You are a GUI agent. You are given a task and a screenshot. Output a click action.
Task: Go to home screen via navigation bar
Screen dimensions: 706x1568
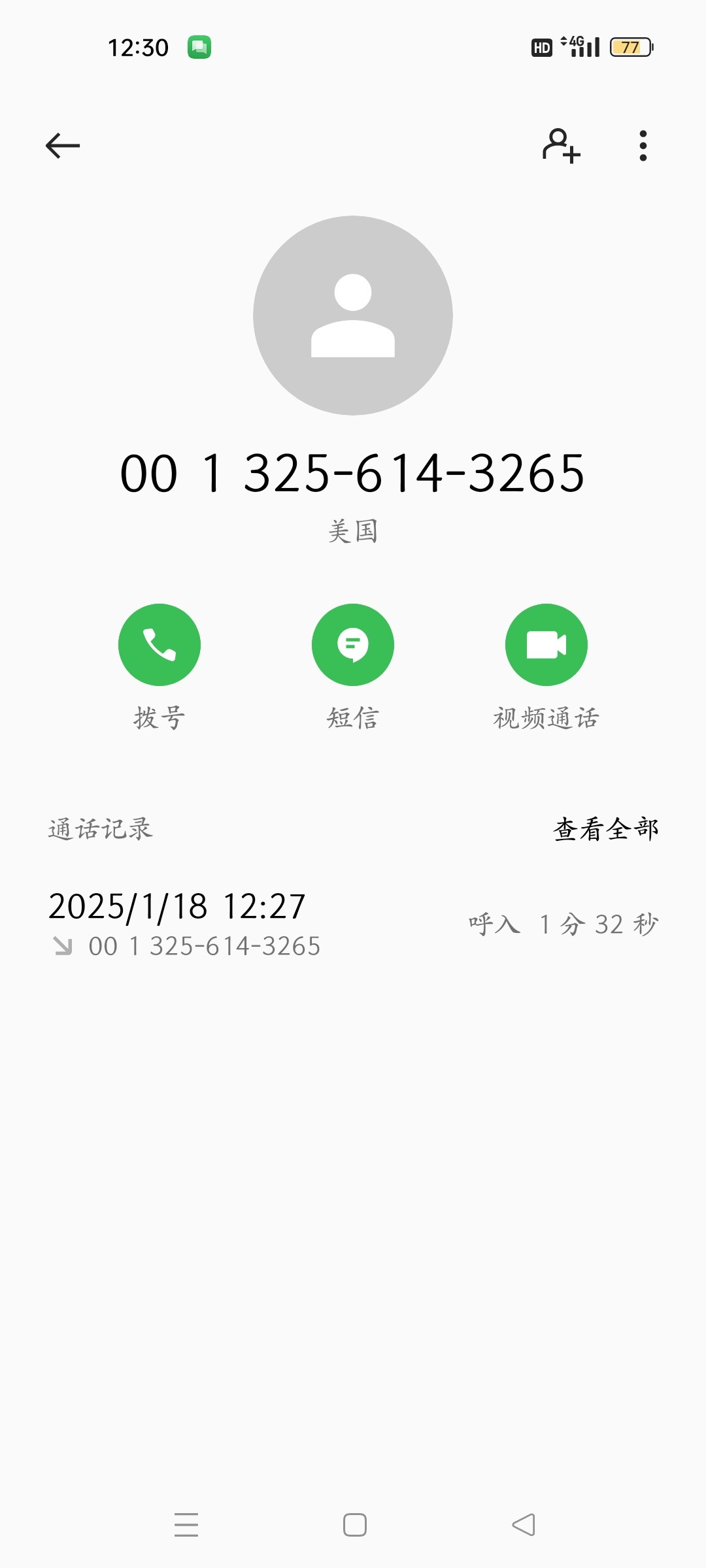point(355,1525)
